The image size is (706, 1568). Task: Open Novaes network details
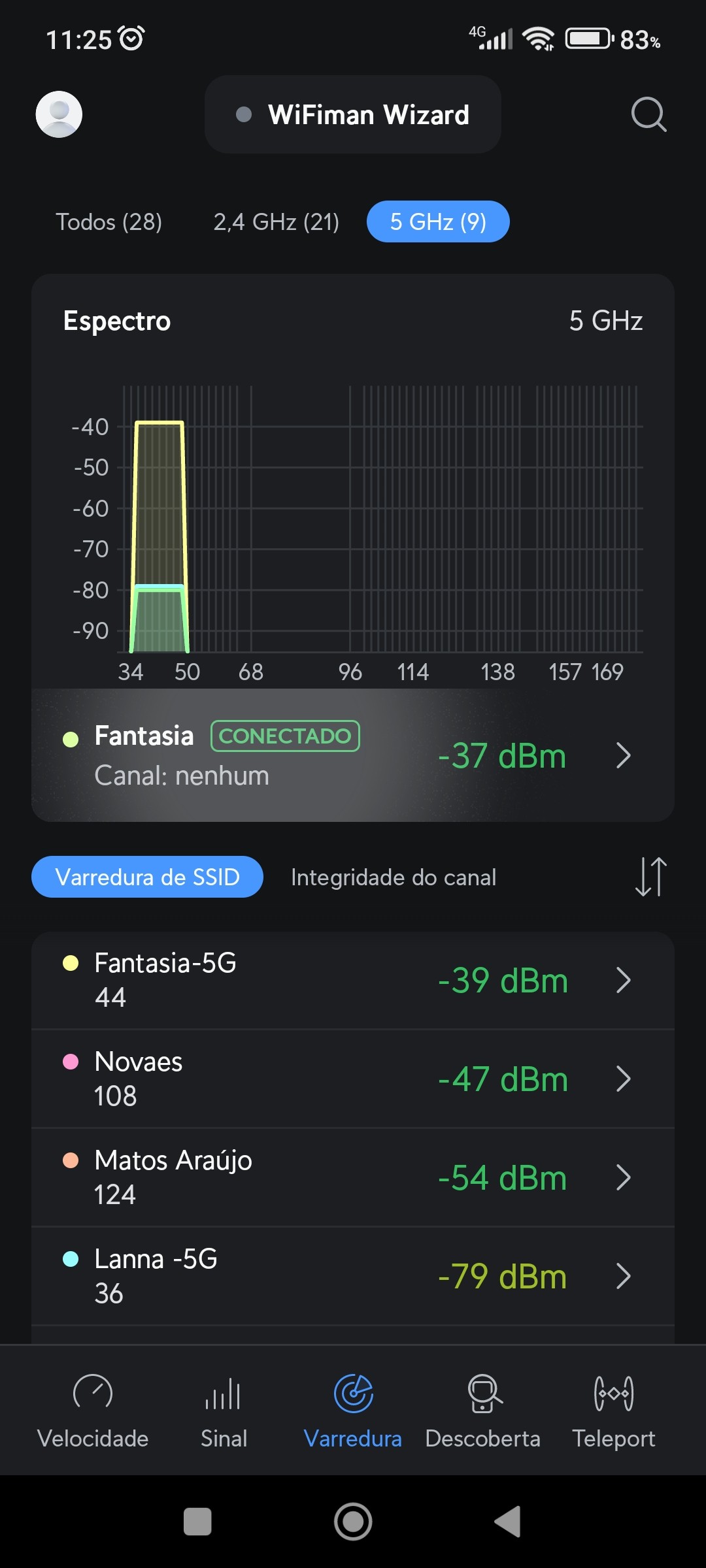coord(353,1079)
